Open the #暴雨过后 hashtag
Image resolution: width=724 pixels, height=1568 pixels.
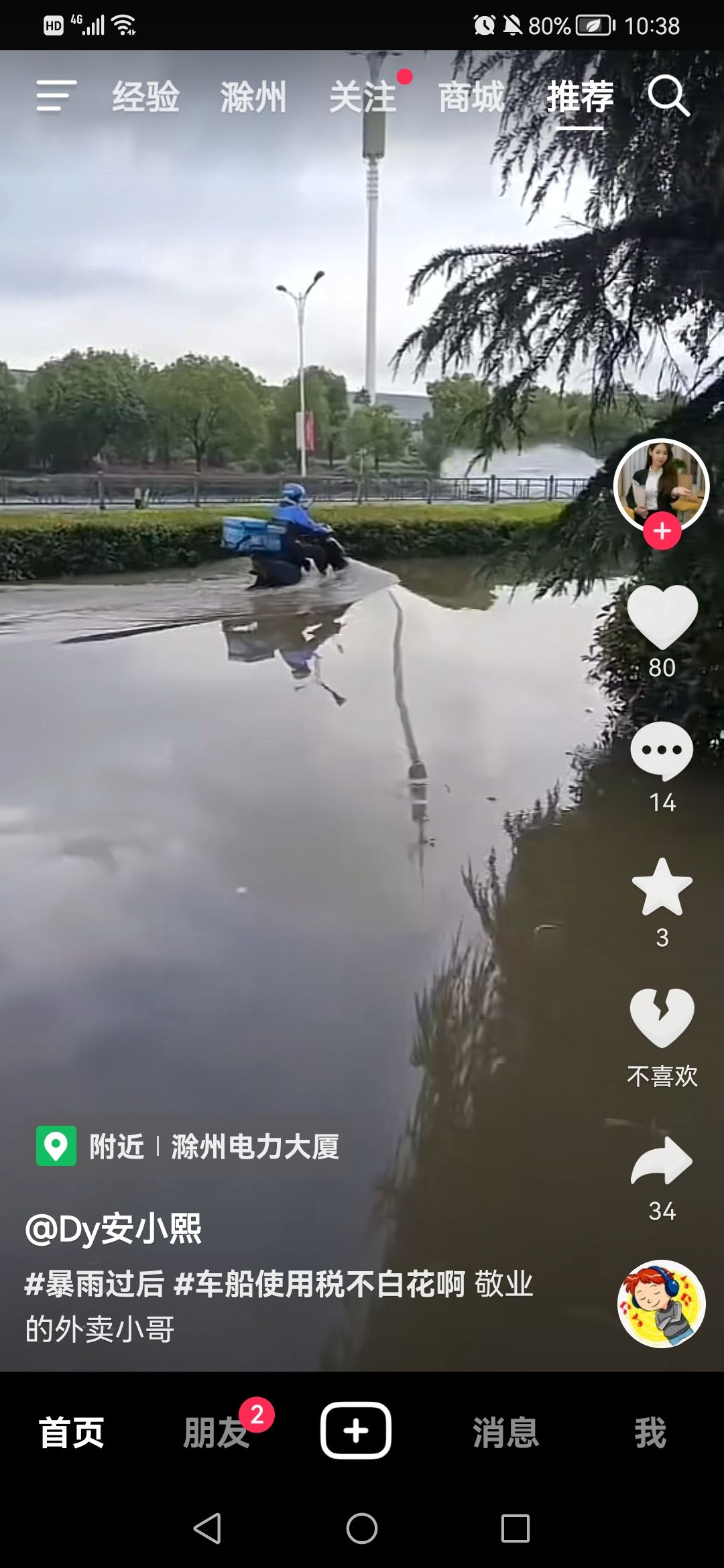click(95, 1285)
